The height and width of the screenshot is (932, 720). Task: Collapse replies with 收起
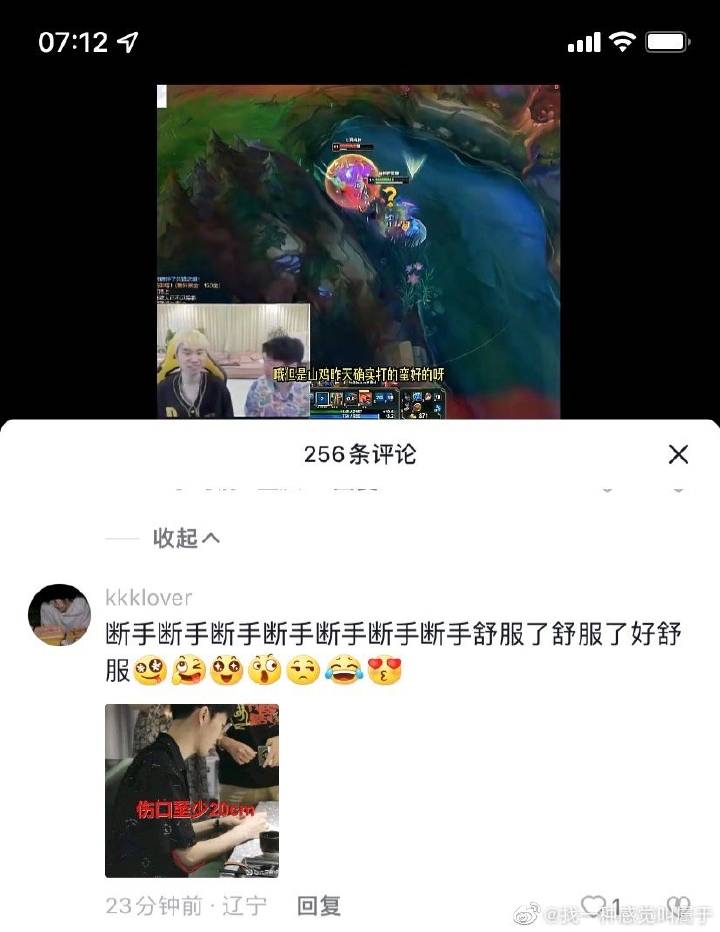click(x=186, y=538)
